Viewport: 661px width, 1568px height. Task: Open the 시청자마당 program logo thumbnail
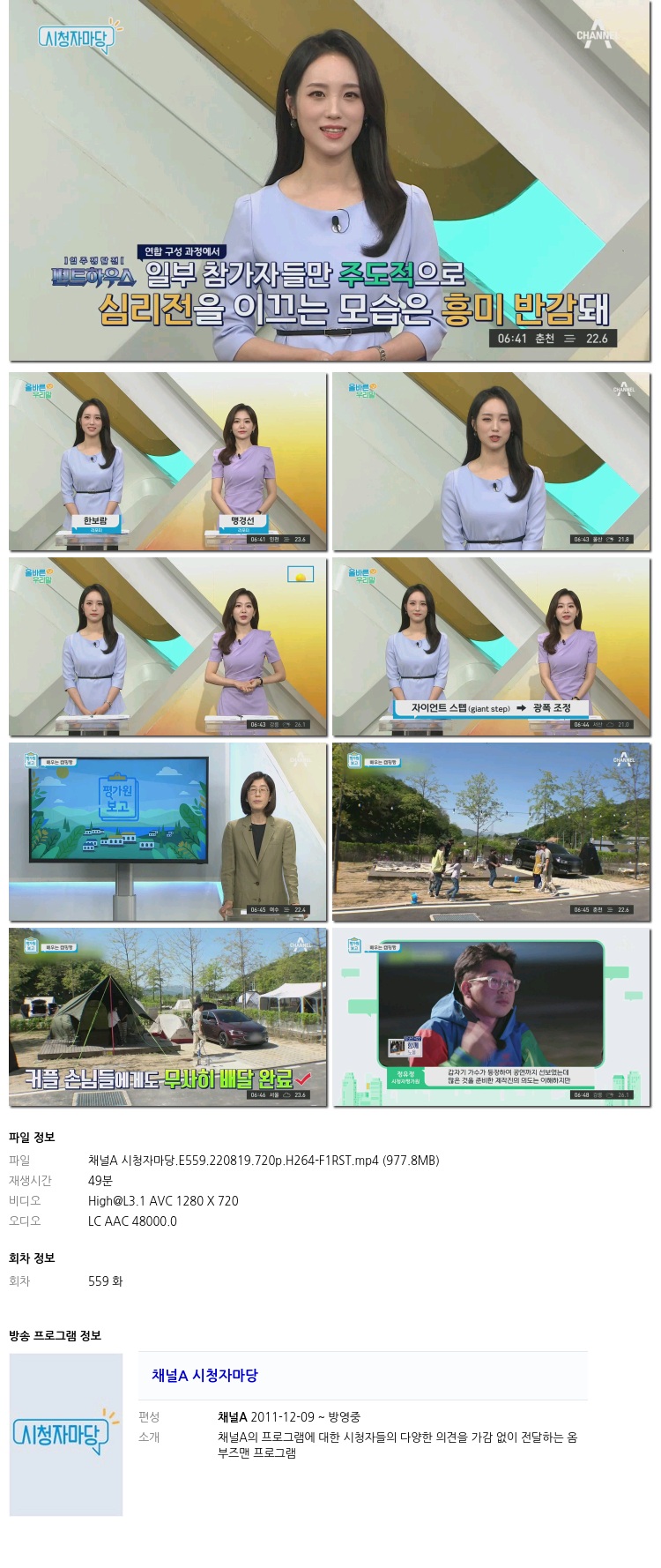point(66,1434)
